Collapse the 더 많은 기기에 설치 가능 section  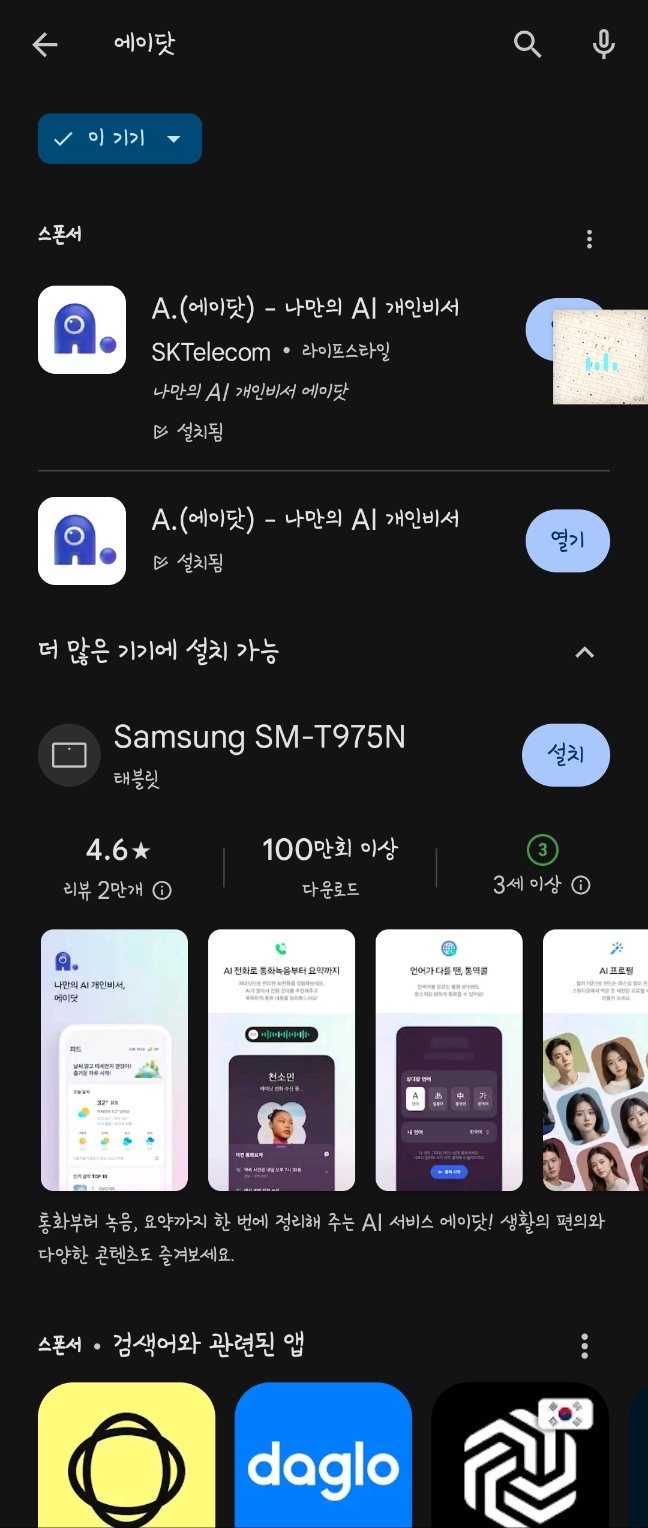tap(585, 653)
